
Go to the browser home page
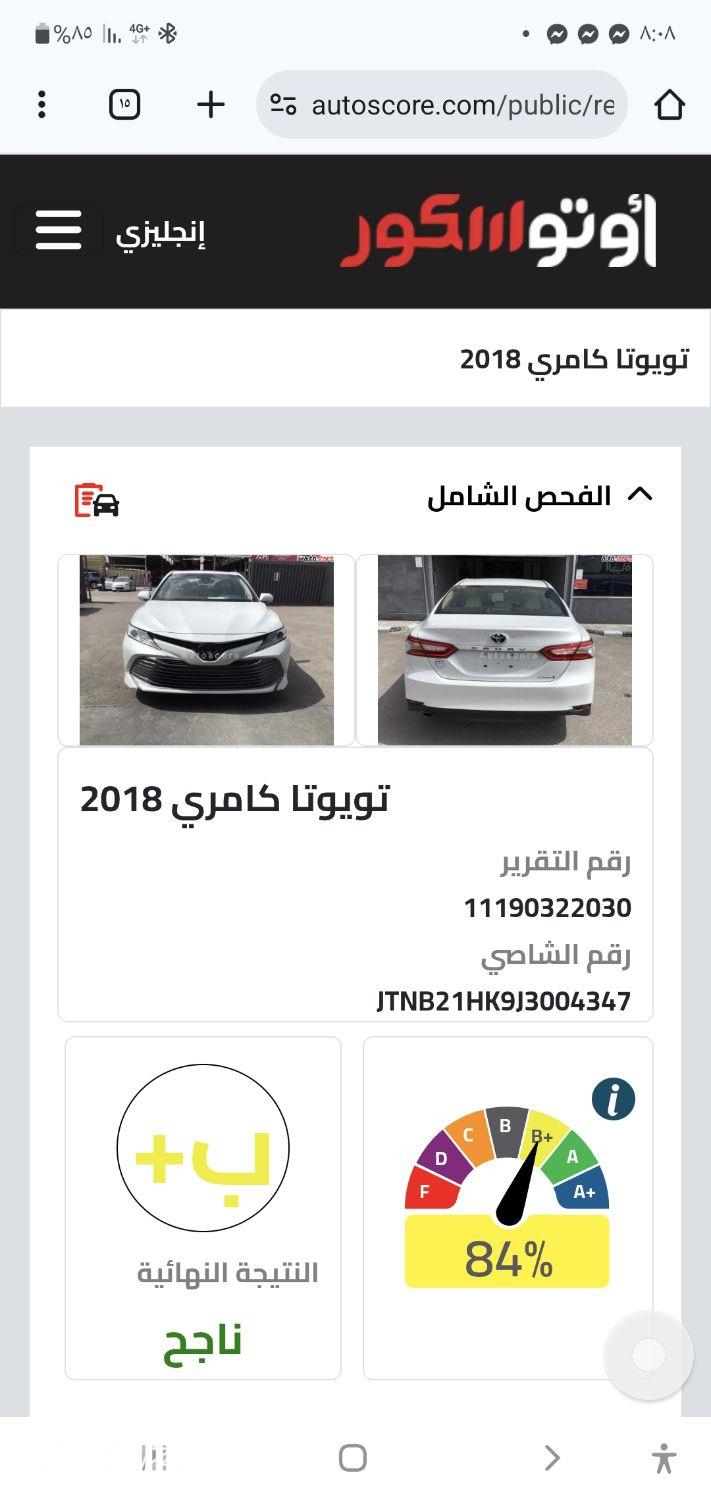click(669, 104)
